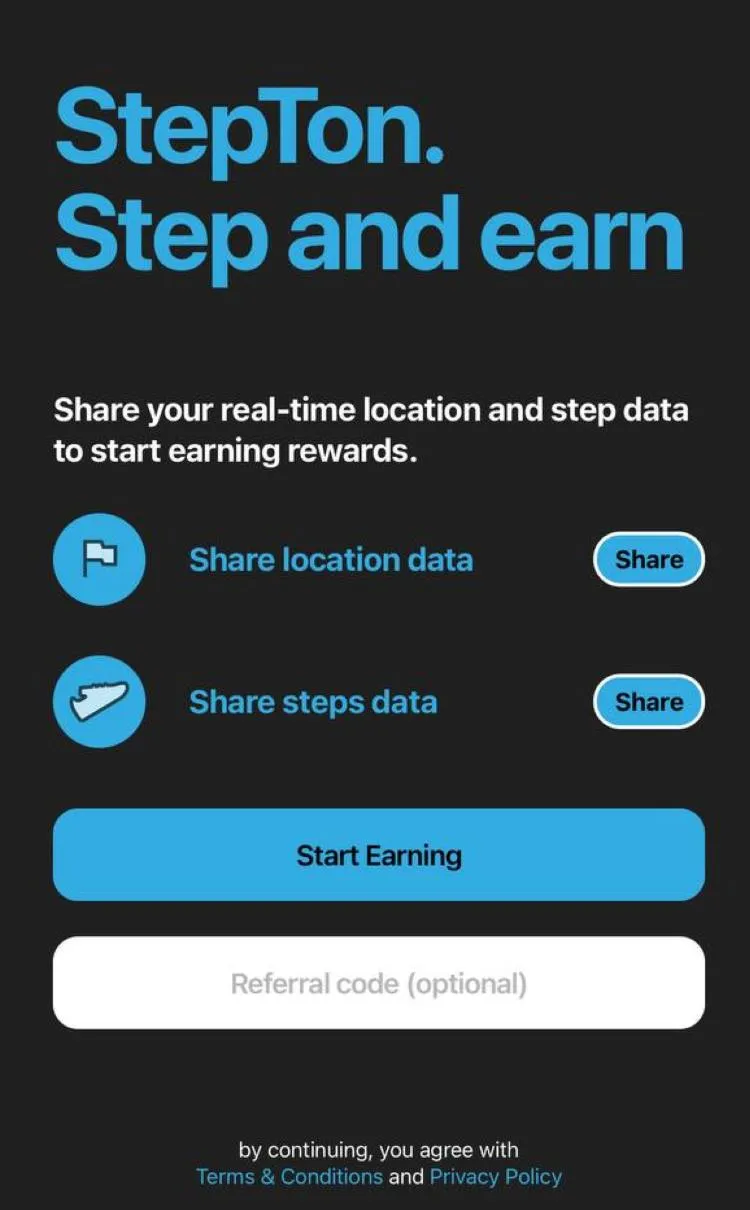Tap Share next to location data
The height and width of the screenshot is (1210, 750).
click(648, 560)
